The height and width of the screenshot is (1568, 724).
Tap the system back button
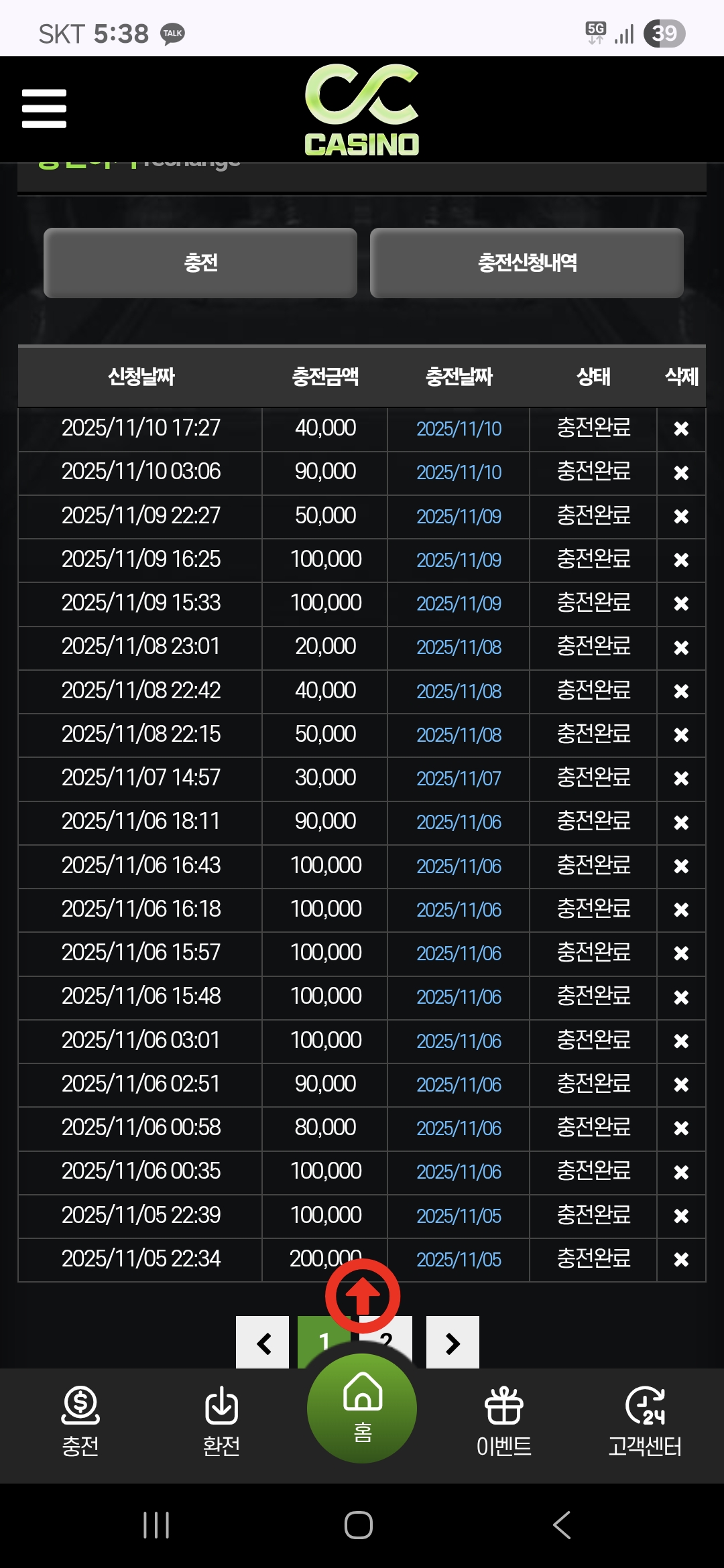point(562,1525)
